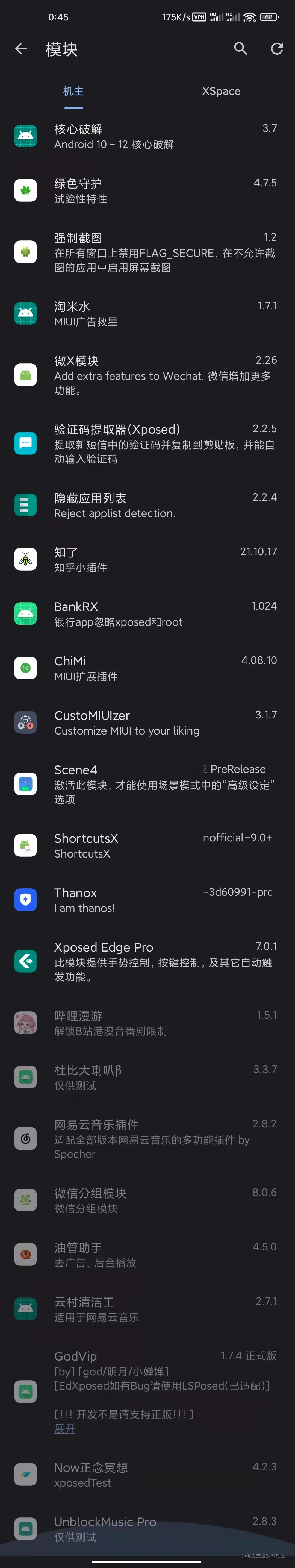Open the 微X模块 entry
This screenshot has width=295, height=1568.
pyautogui.click(x=146, y=375)
